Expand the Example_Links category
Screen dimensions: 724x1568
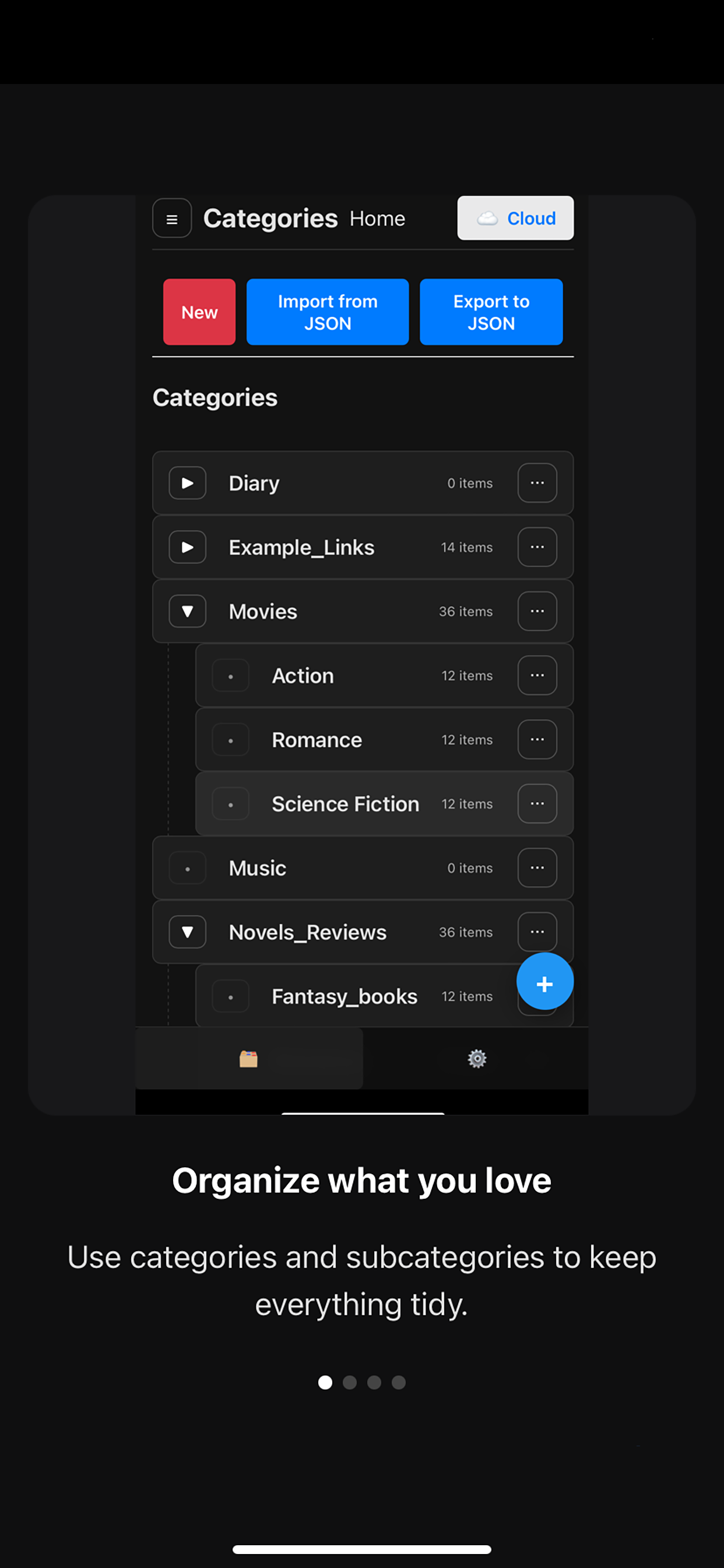187,547
